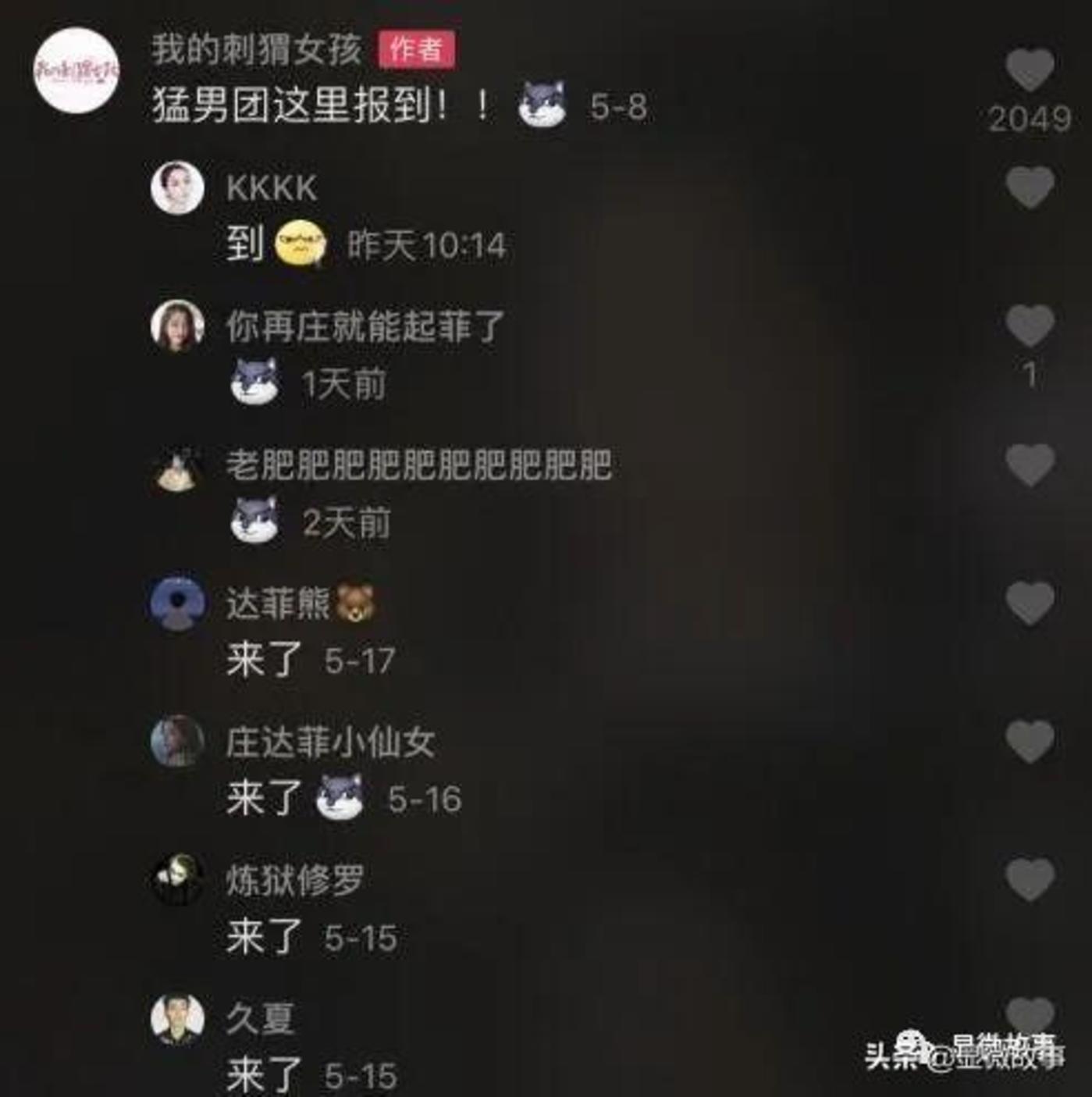Like the reply from 老肥肥肥肥肥肥肥肥肥肥
Viewport: 1092px width, 1097px height.
1030,464
